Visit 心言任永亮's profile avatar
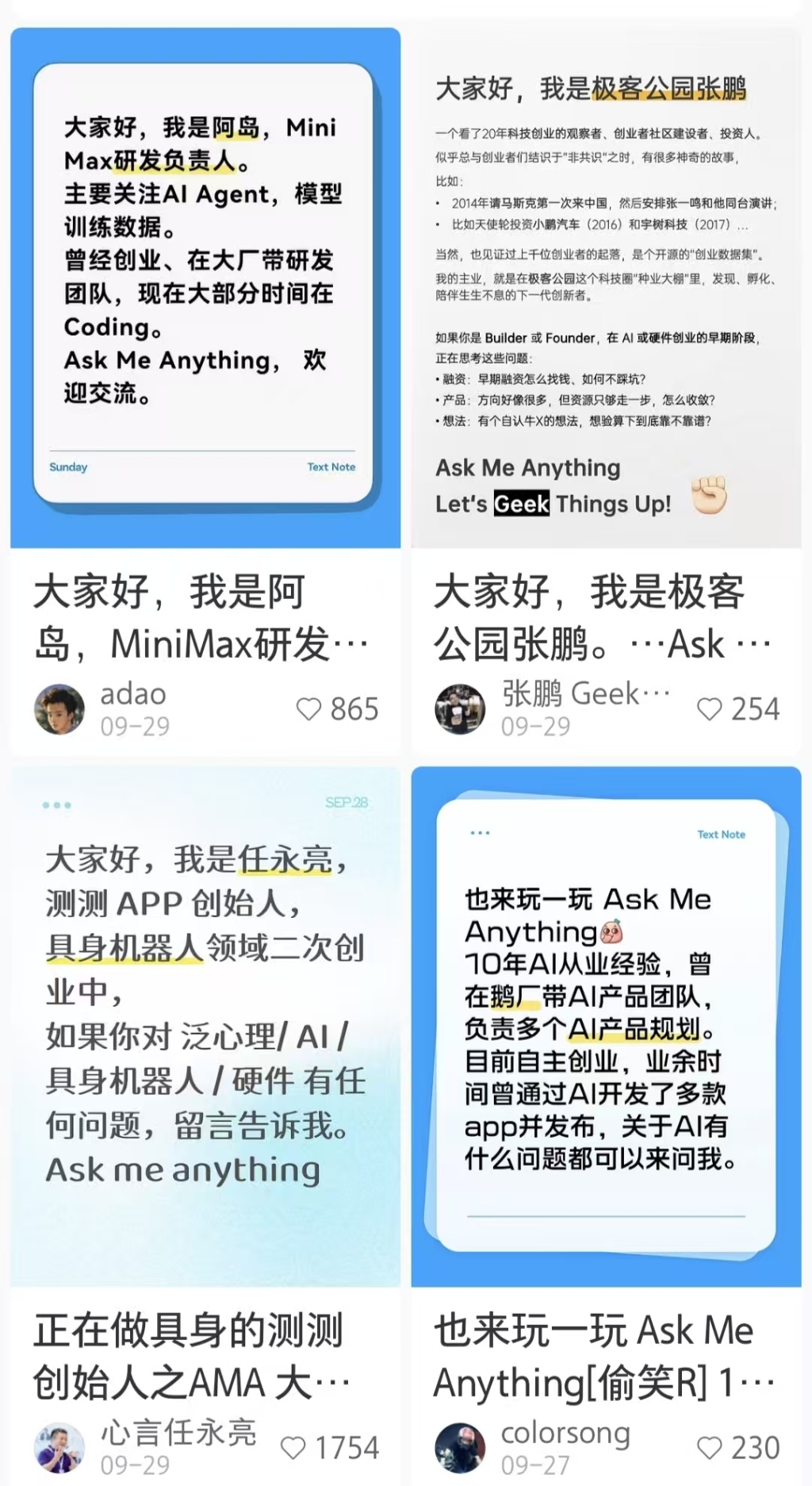 pyautogui.click(x=59, y=1448)
